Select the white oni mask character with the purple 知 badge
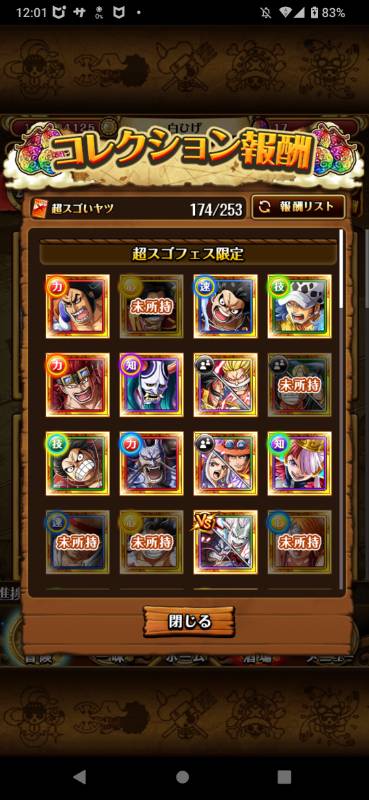This screenshot has width=369, height=800. (x=152, y=385)
